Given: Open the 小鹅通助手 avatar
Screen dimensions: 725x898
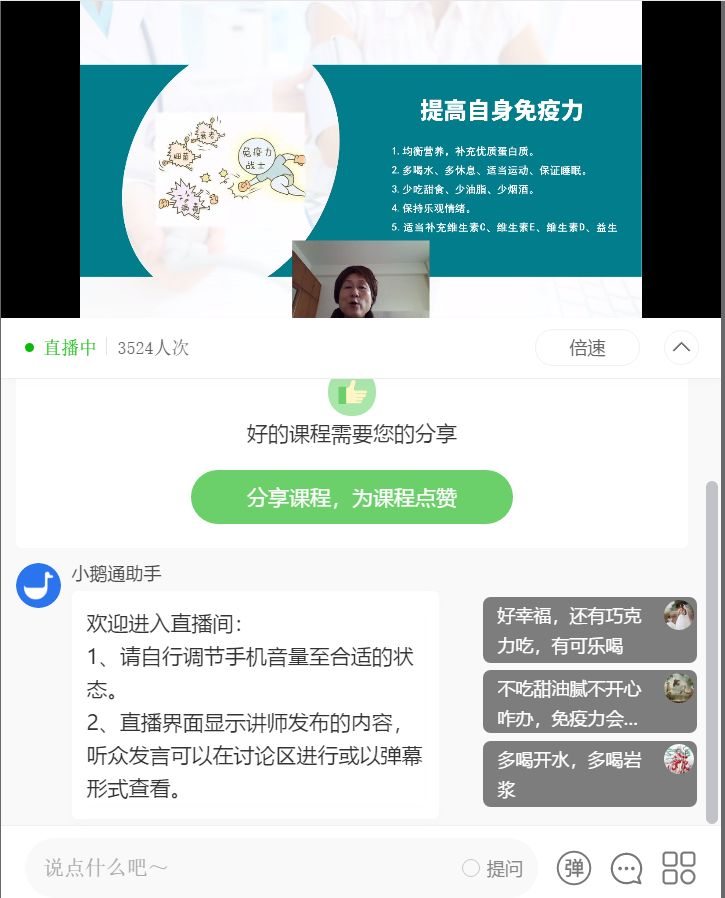Looking at the screenshot, I should tap(38, 585).
